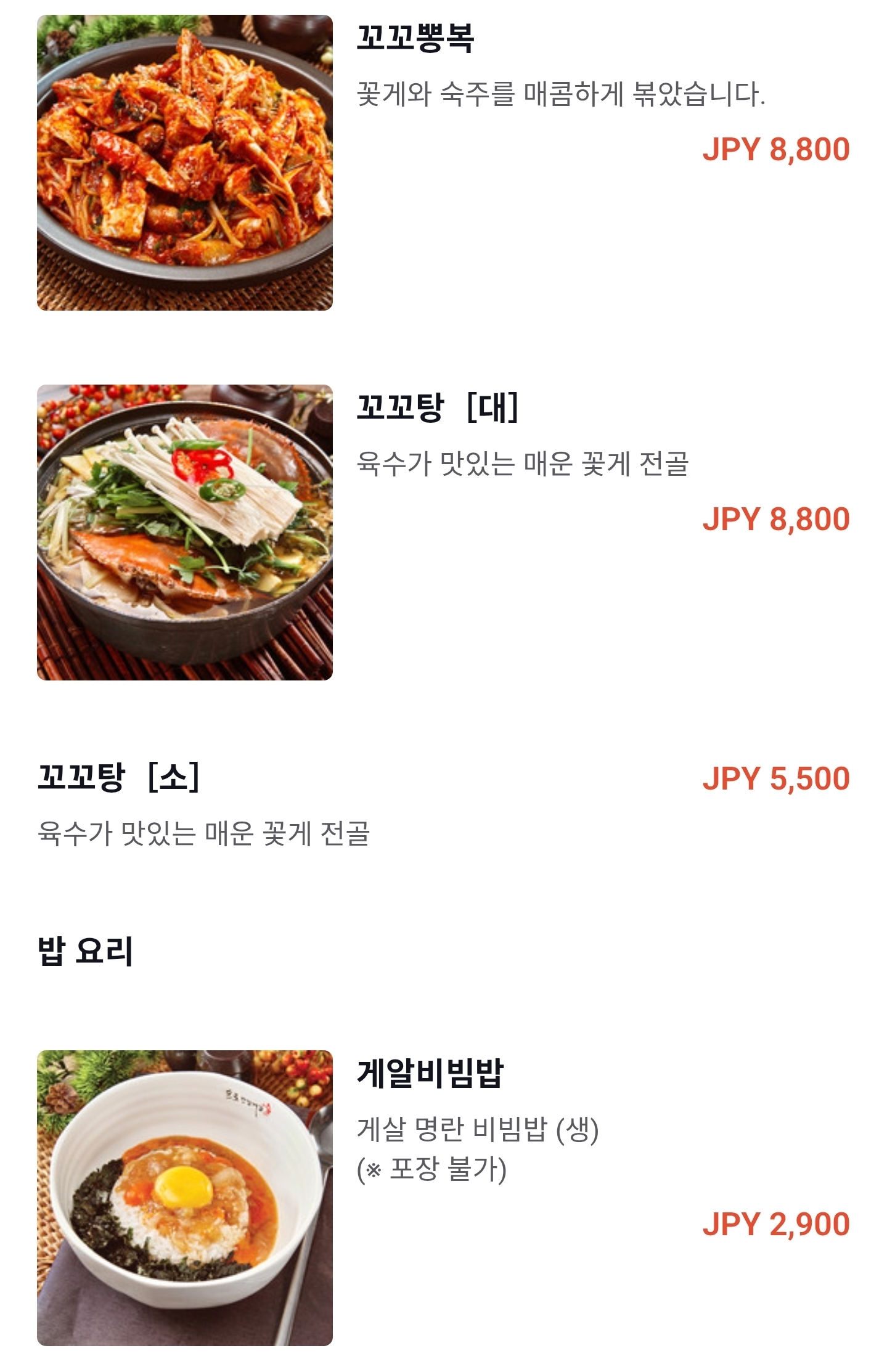Select the 꼬꼬탕 [대] dish
Image resolution: width=887 pixels, height=1372 pixels.
pyautogui.click(x=437, y=408)
